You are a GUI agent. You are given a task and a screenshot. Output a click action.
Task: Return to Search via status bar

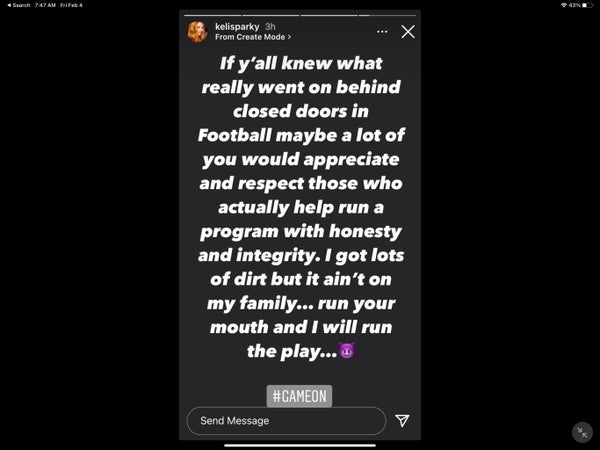[19, 5]
